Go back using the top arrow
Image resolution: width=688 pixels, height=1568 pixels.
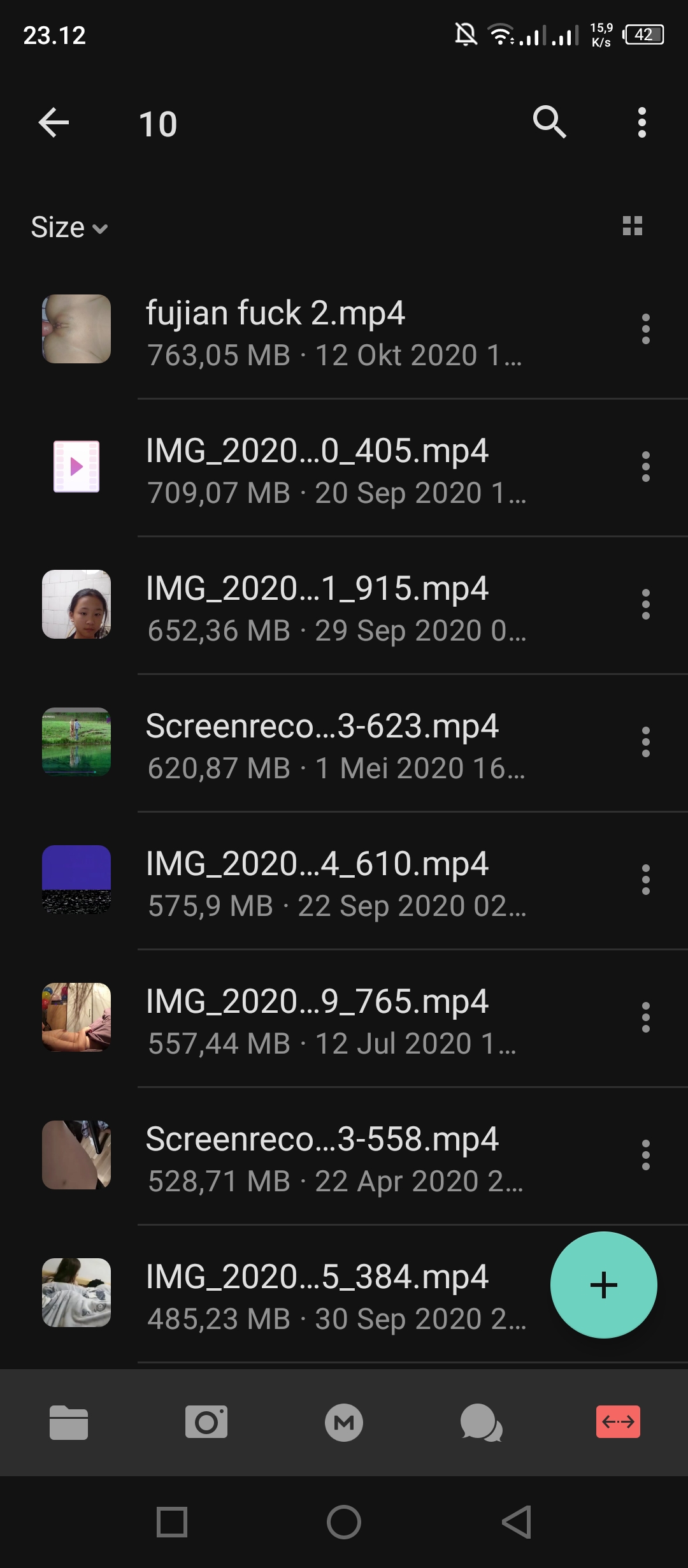(x=54, y=122)
